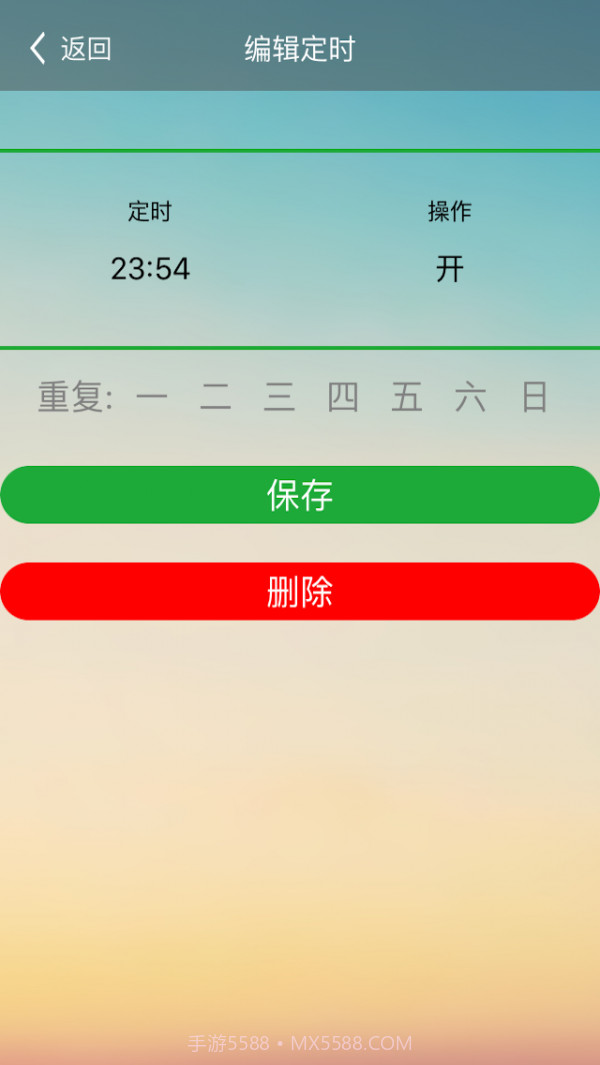Select repeat day 五
This screenshot has width=600, height=1065.
[407, 398]
